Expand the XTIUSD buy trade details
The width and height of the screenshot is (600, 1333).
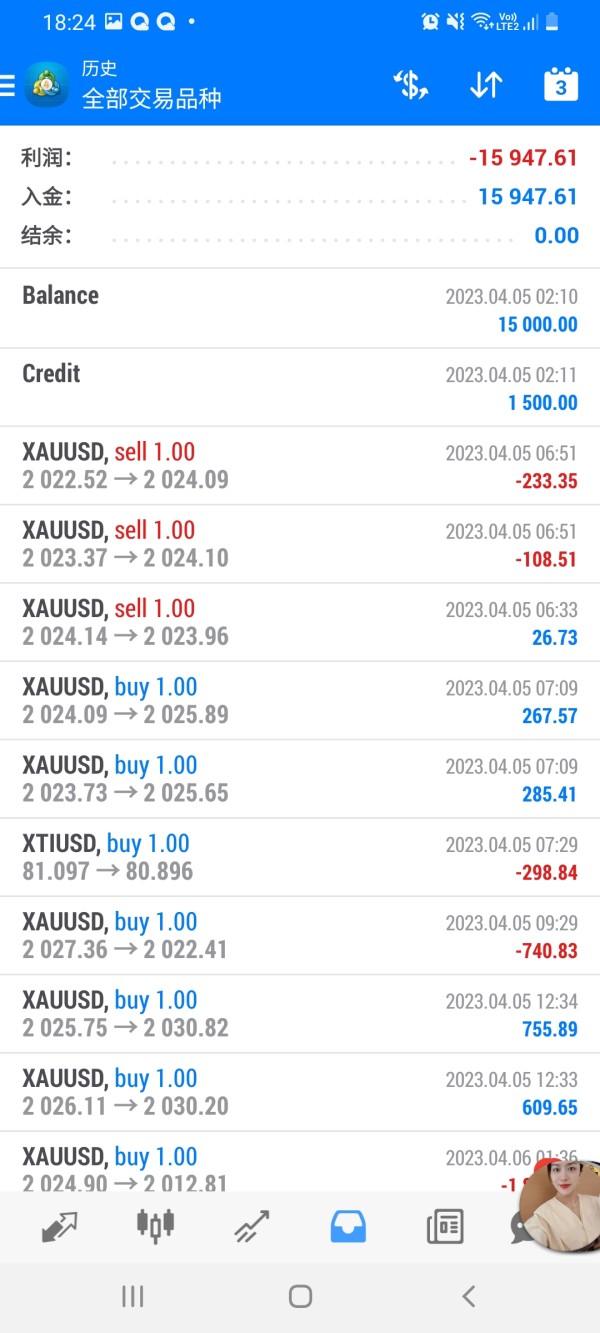coord(300,857)
